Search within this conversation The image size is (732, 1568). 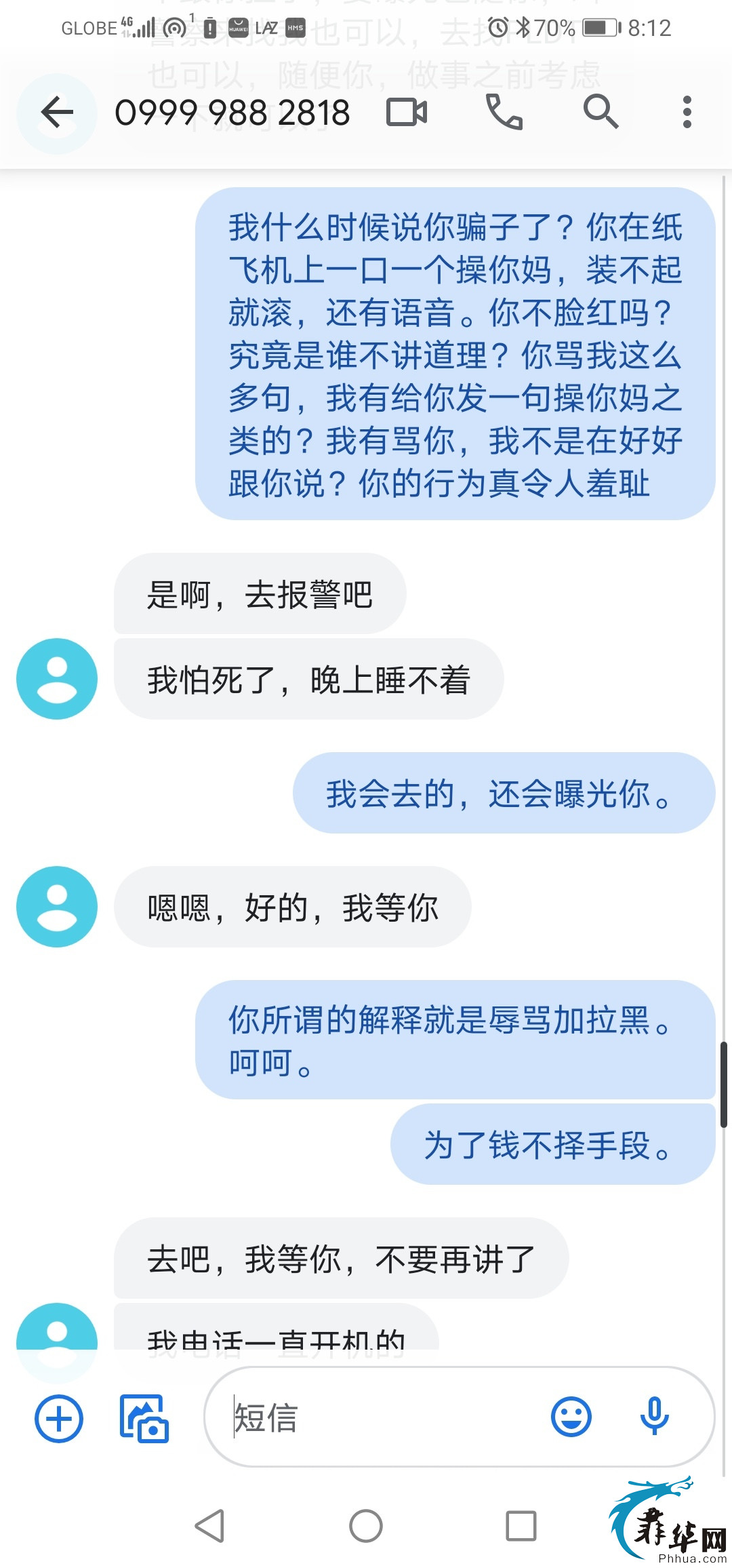(601, 112)
